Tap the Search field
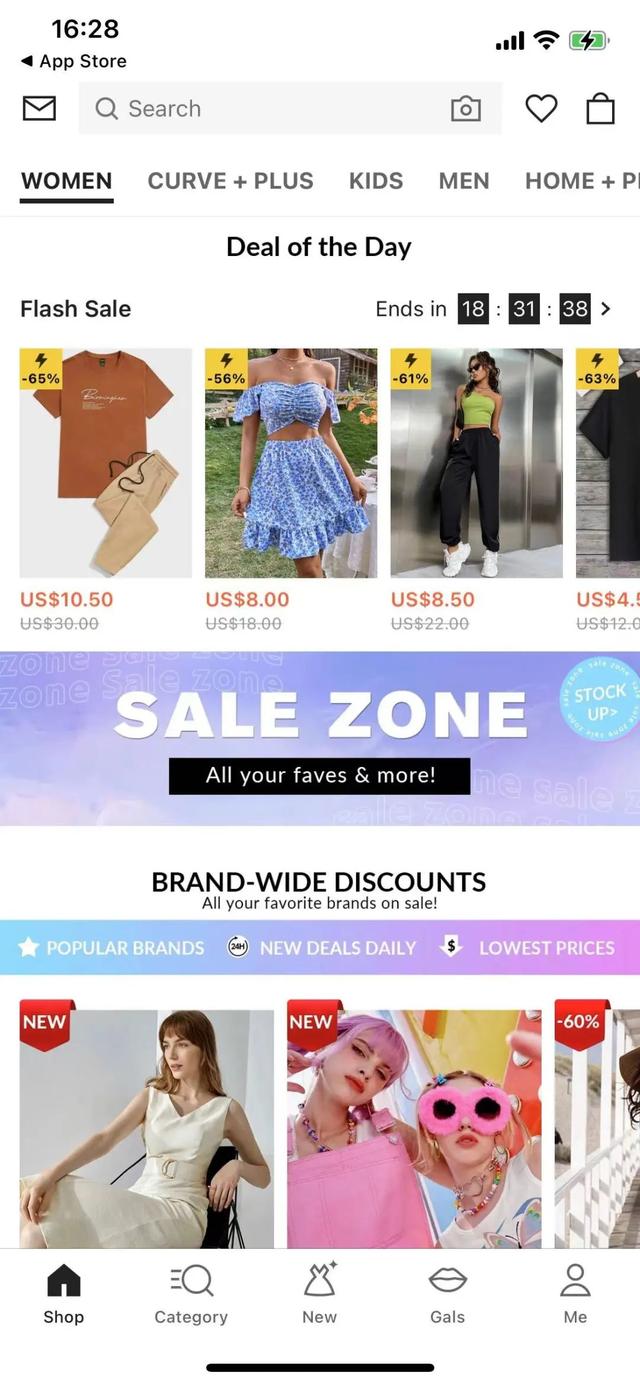 click(270, 108)
